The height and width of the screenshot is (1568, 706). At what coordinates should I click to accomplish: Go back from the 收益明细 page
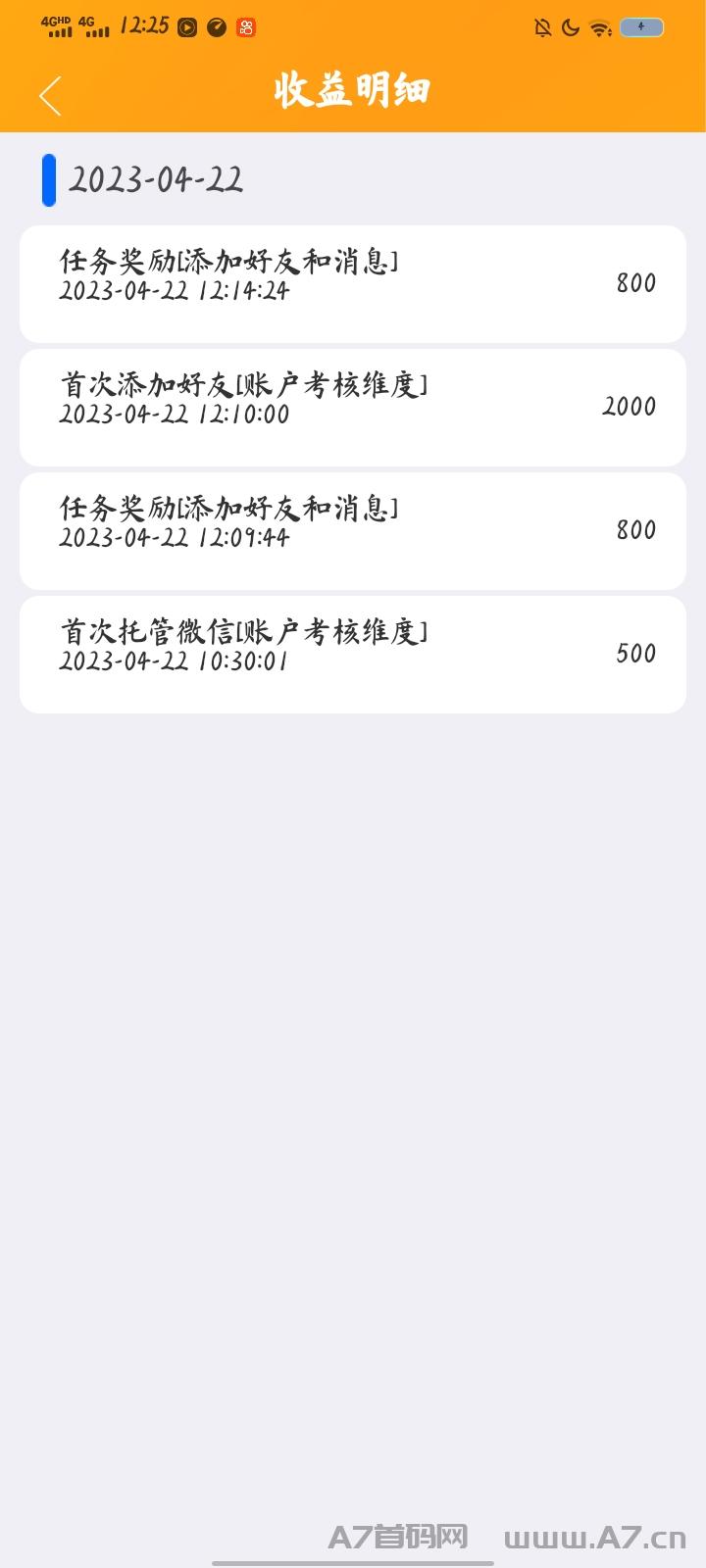pos(50,95)
